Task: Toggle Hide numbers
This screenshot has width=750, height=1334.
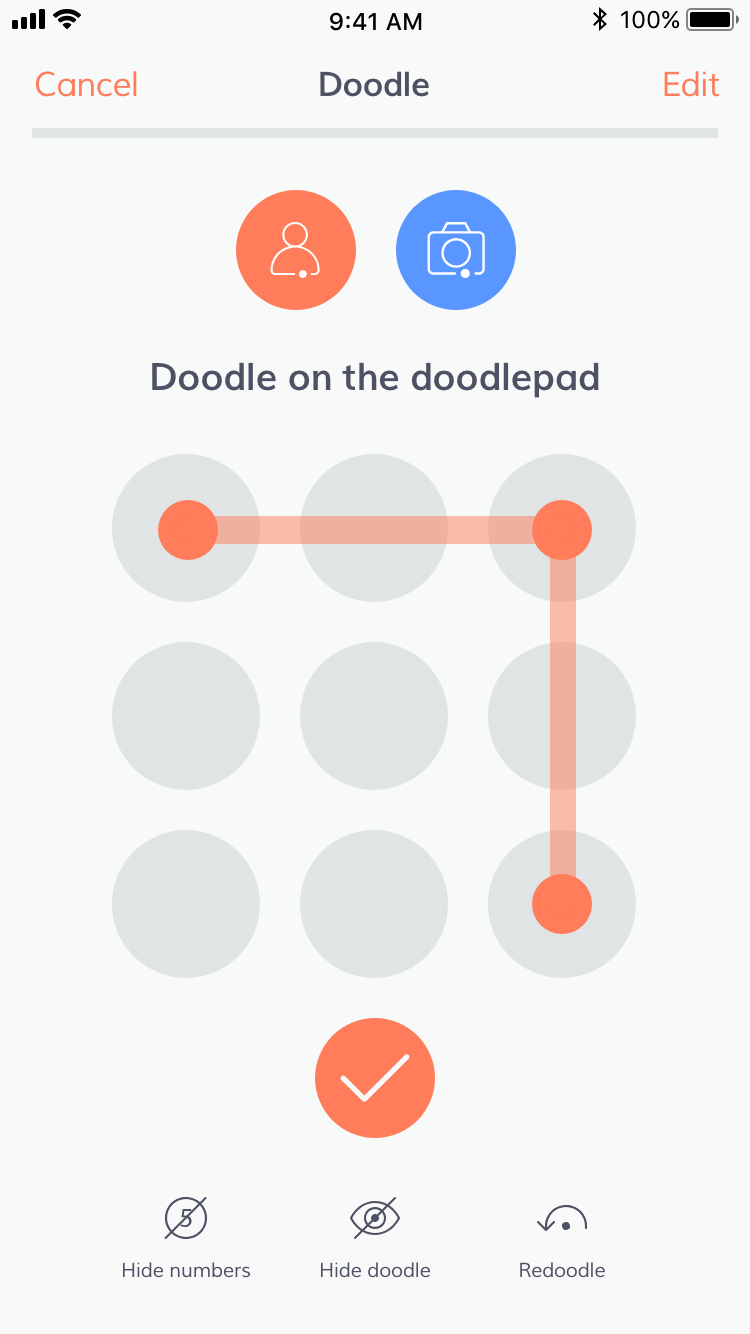Action: (x=186, y=1239)
